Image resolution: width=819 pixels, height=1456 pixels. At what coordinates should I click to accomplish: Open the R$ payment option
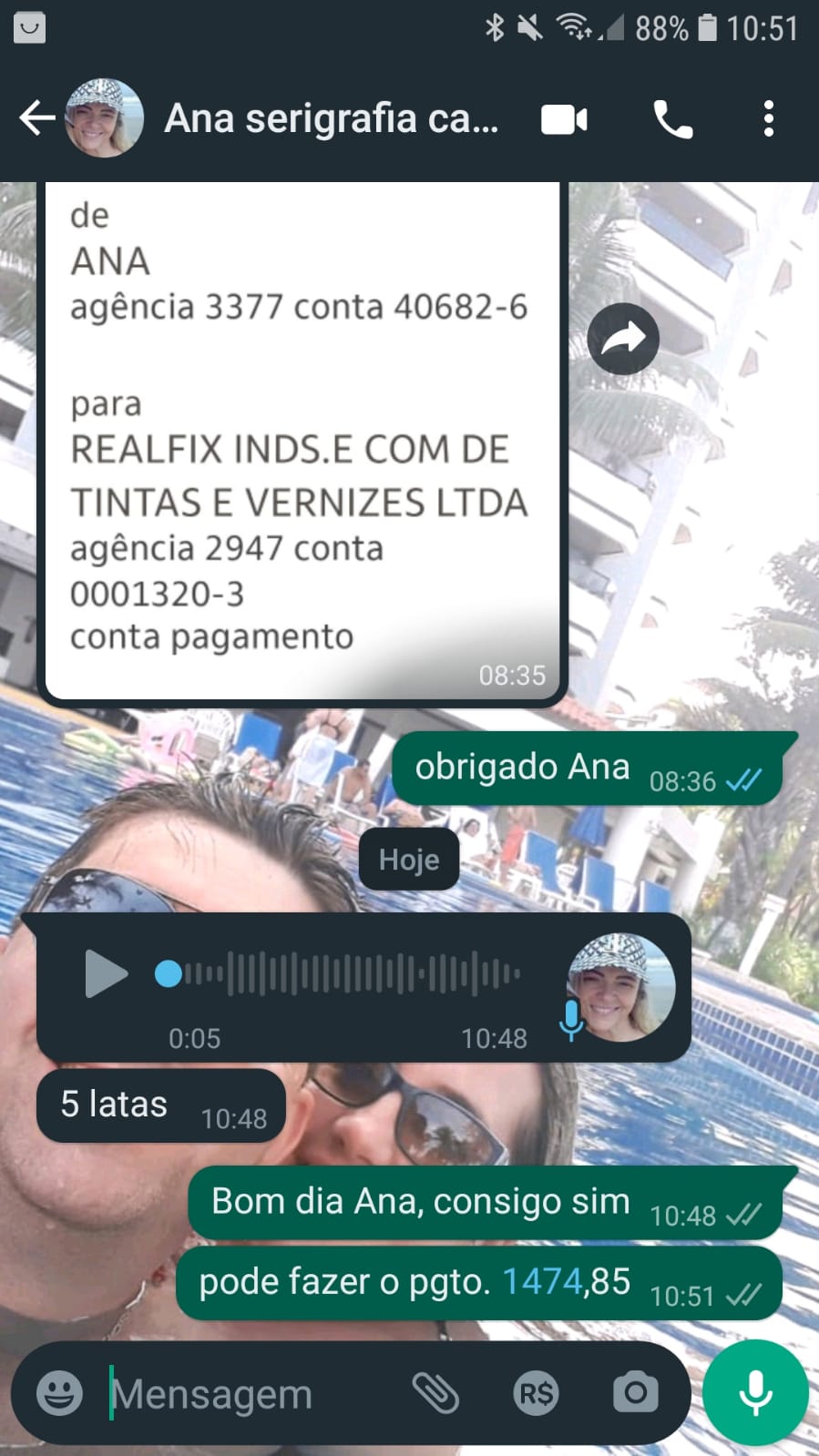(536, 1393)
